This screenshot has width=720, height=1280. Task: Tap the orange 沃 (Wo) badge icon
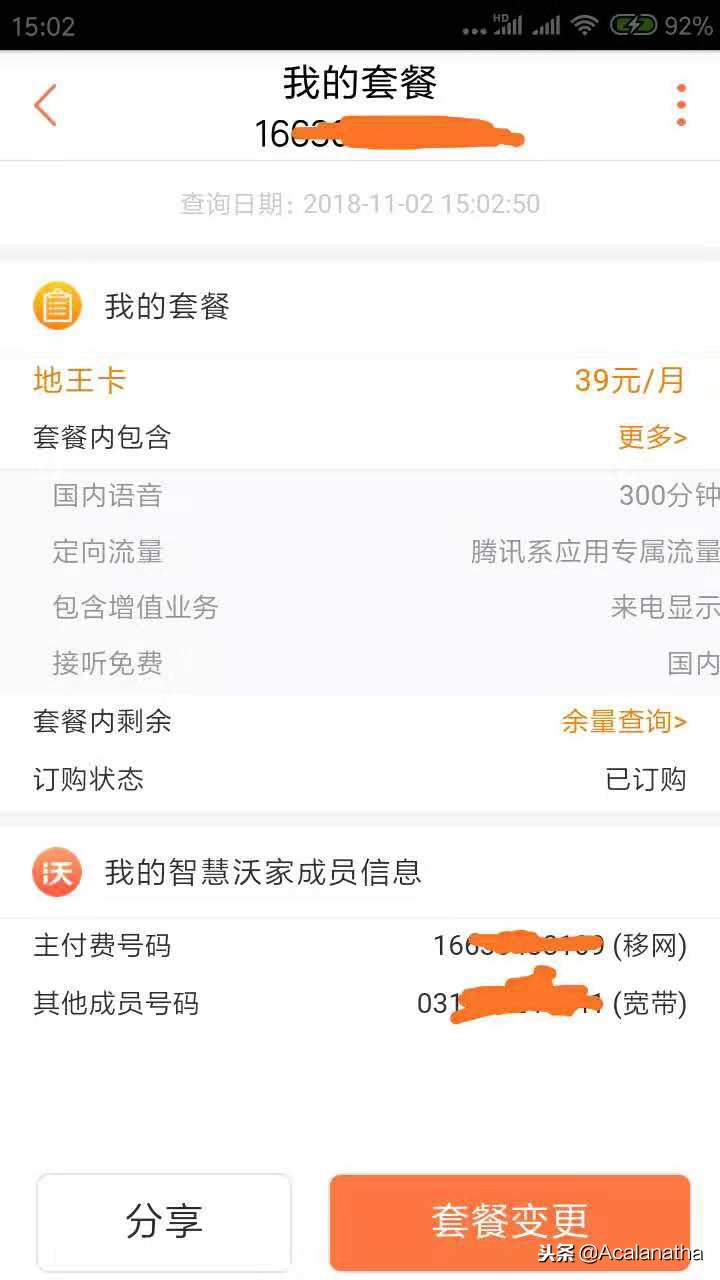57,872
